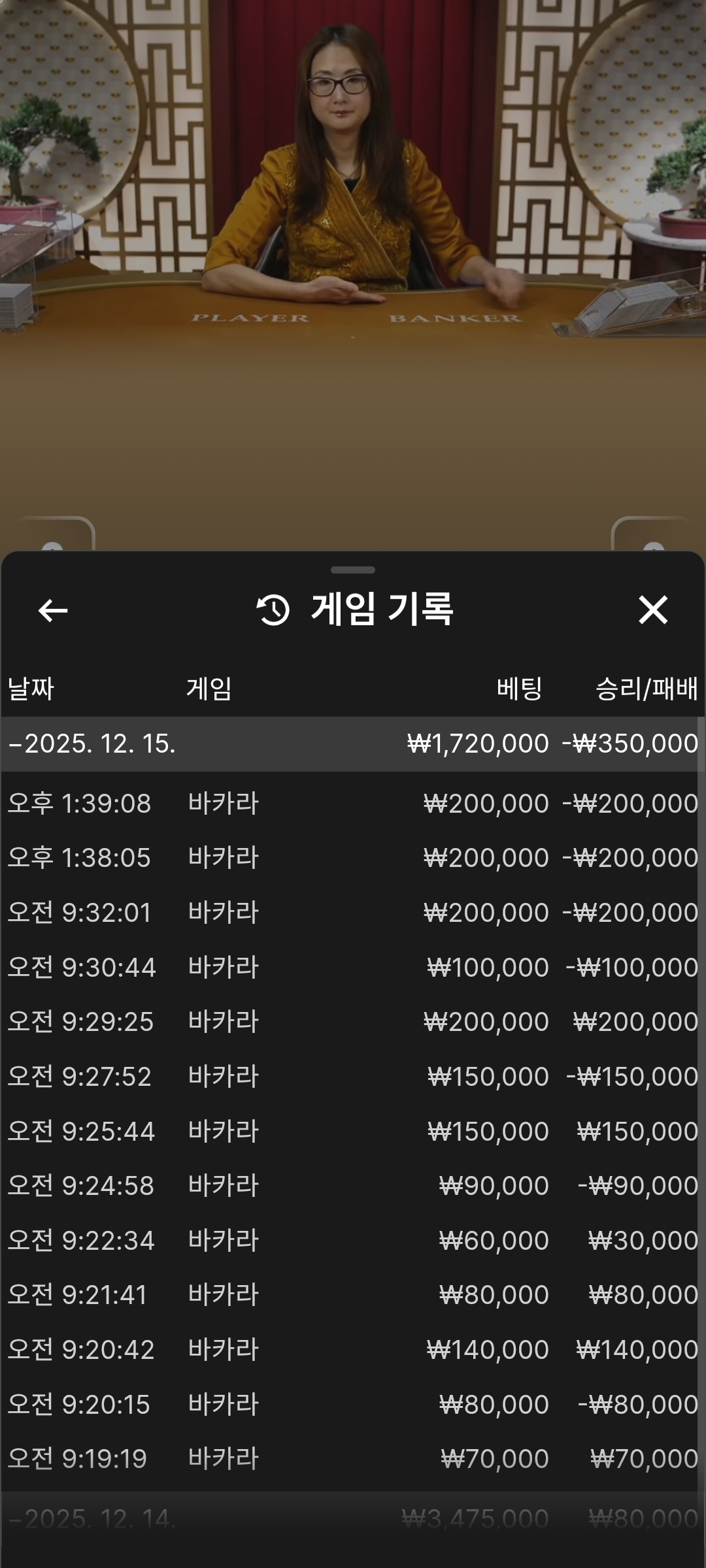The image size is (706, 1568).
Task: Show details for the 오전 9:30:44 round
Action: (x=353, y=967)
